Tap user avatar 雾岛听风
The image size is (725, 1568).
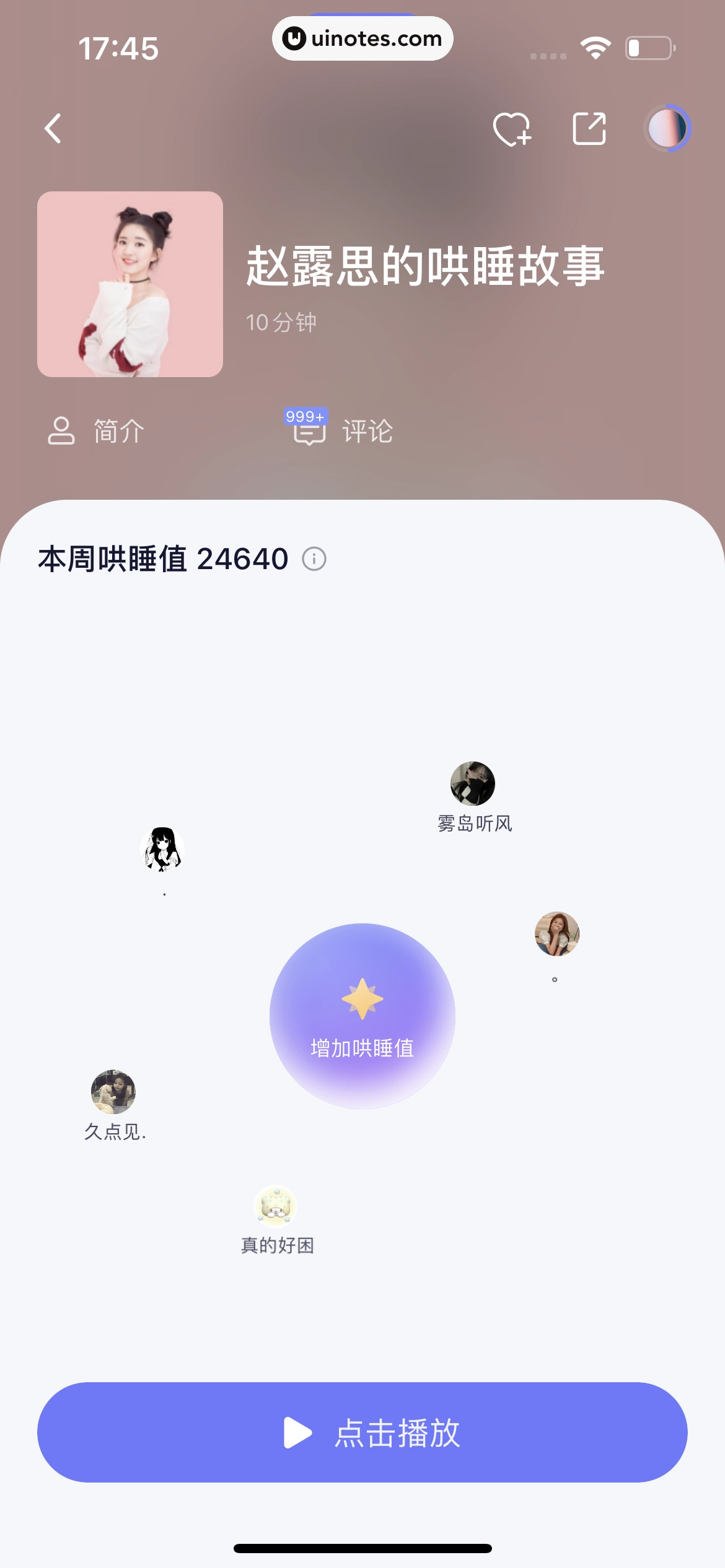click(474, 783)
